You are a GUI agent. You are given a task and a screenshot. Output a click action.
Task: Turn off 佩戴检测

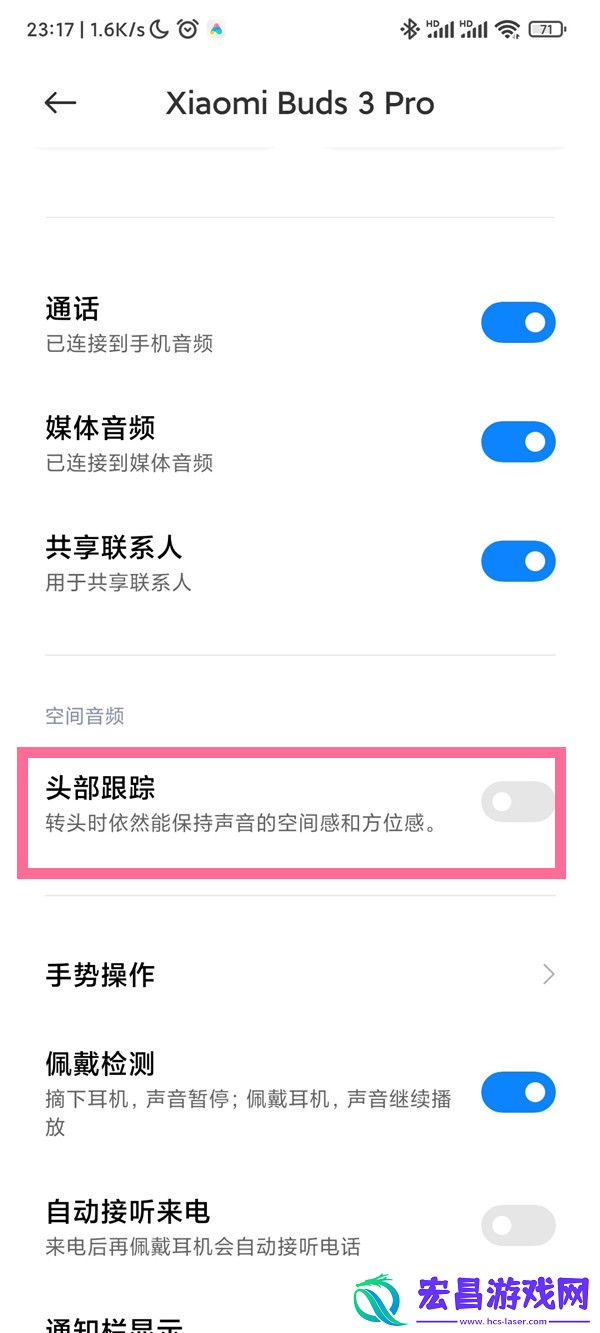[x=518, y=1092]
